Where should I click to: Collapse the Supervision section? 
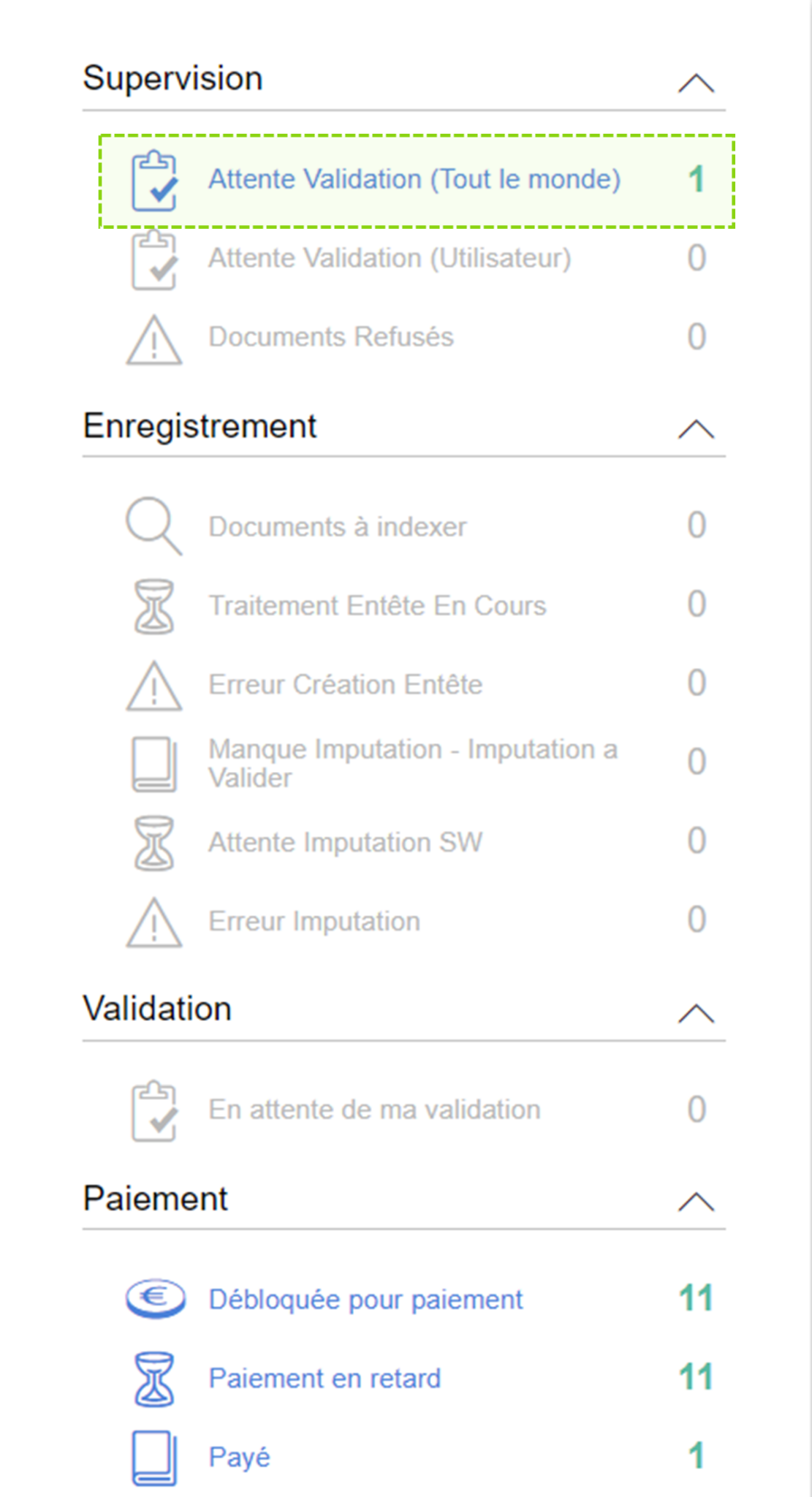pyautogui.click(x=695, y=83)
